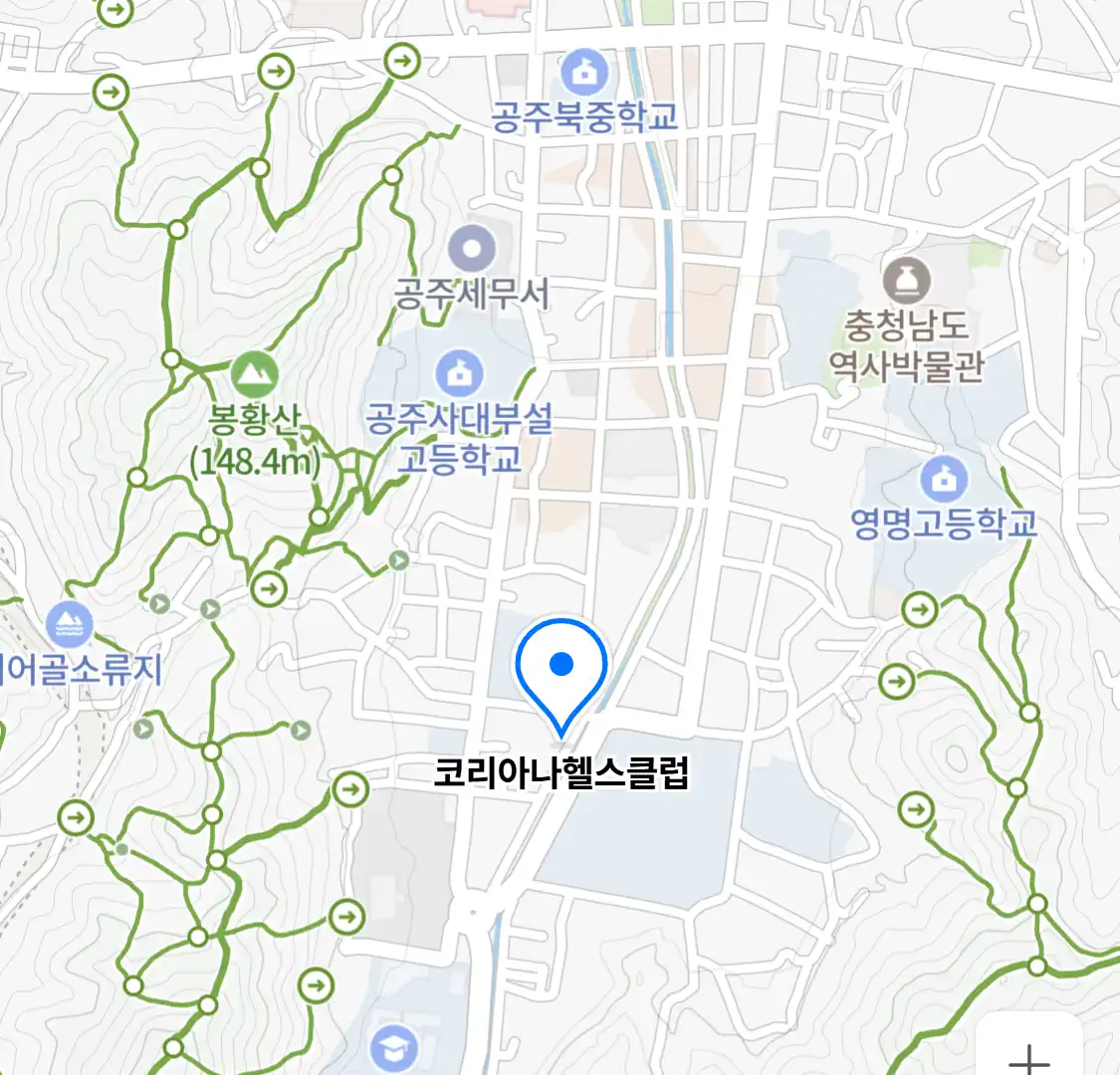Open 공주사대부설고등학교 place marker

click(x=459, y=374)
